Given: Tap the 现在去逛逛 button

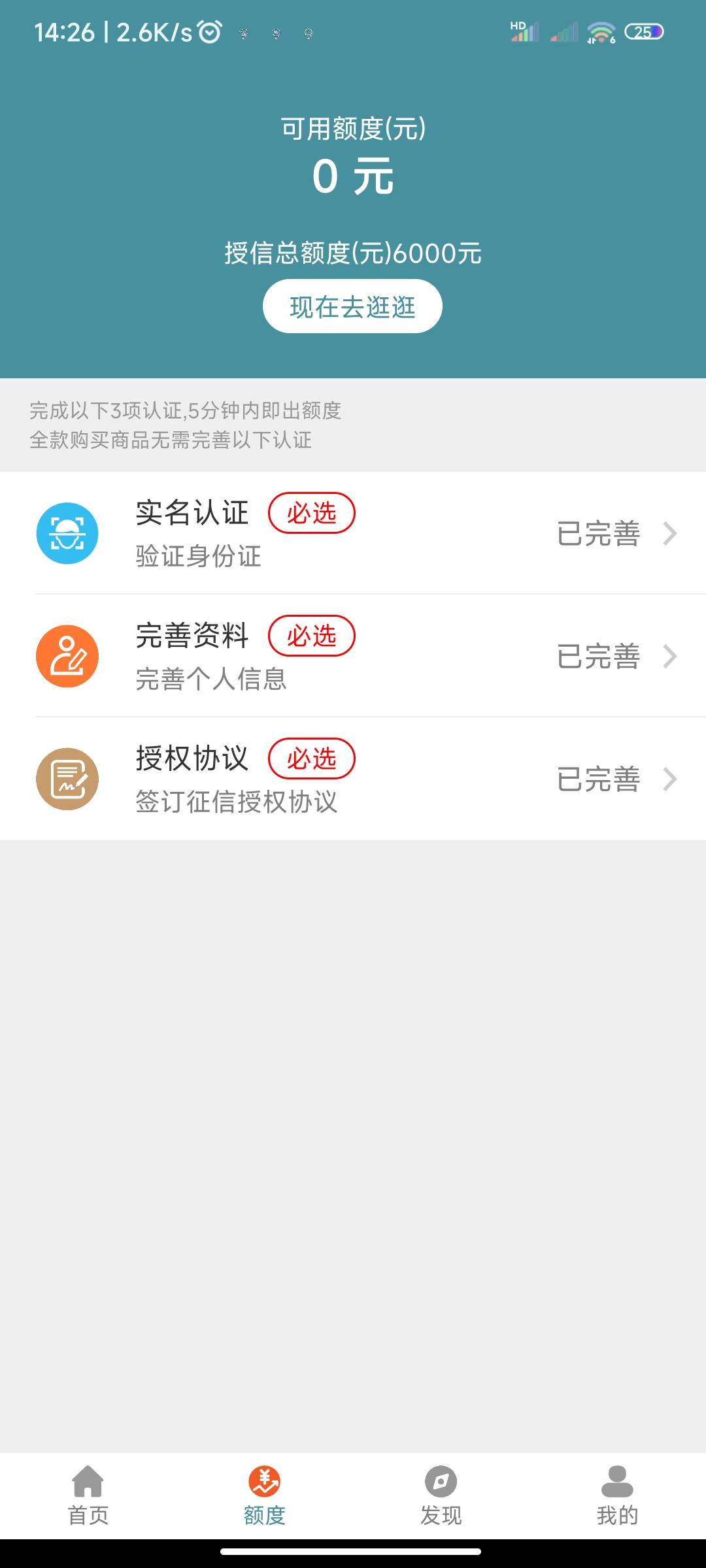Looking at the screenshot, I should click(352, 306).
